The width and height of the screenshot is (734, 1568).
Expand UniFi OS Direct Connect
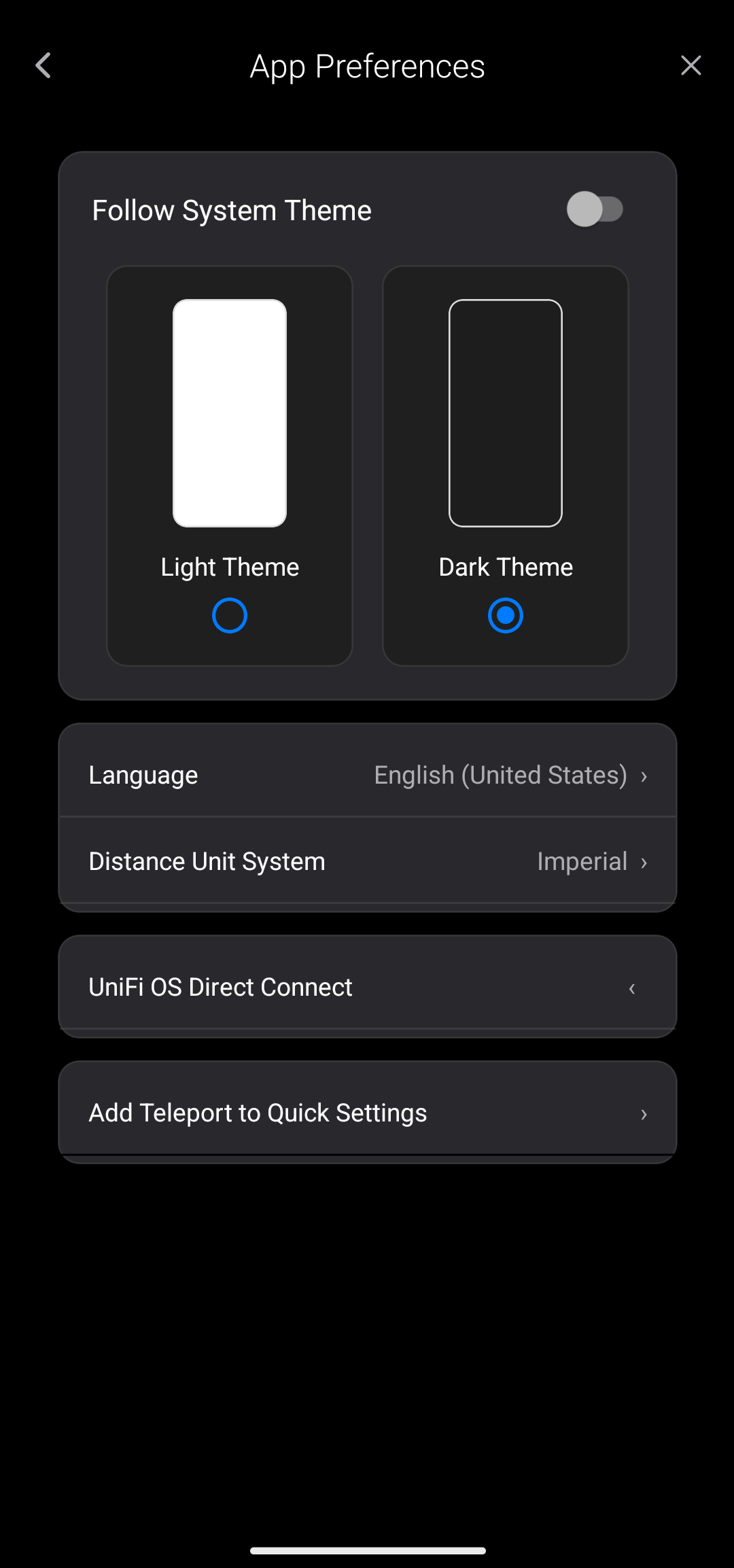(x=367, y=987)
